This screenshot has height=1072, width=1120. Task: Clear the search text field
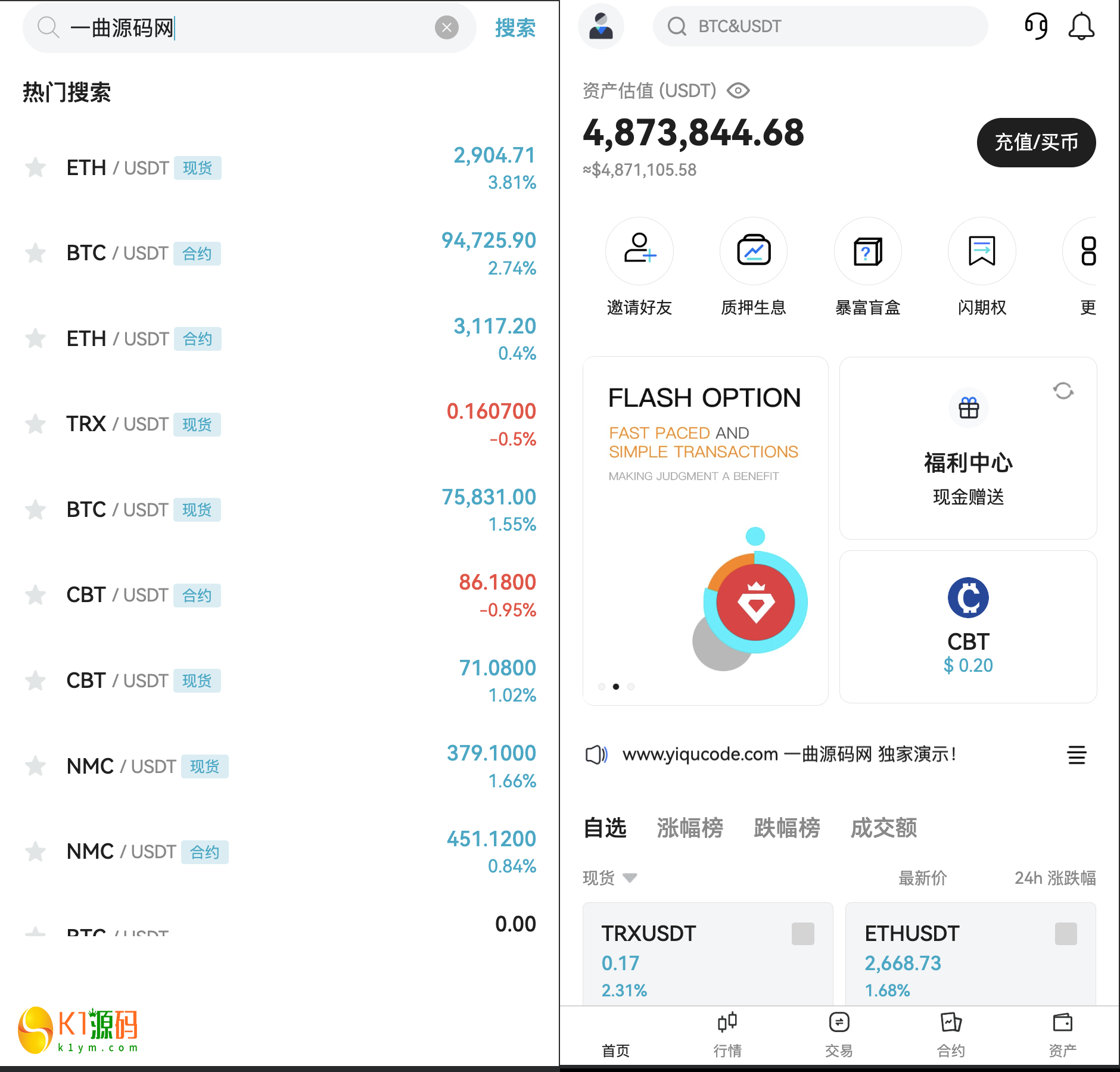(446, 27)
